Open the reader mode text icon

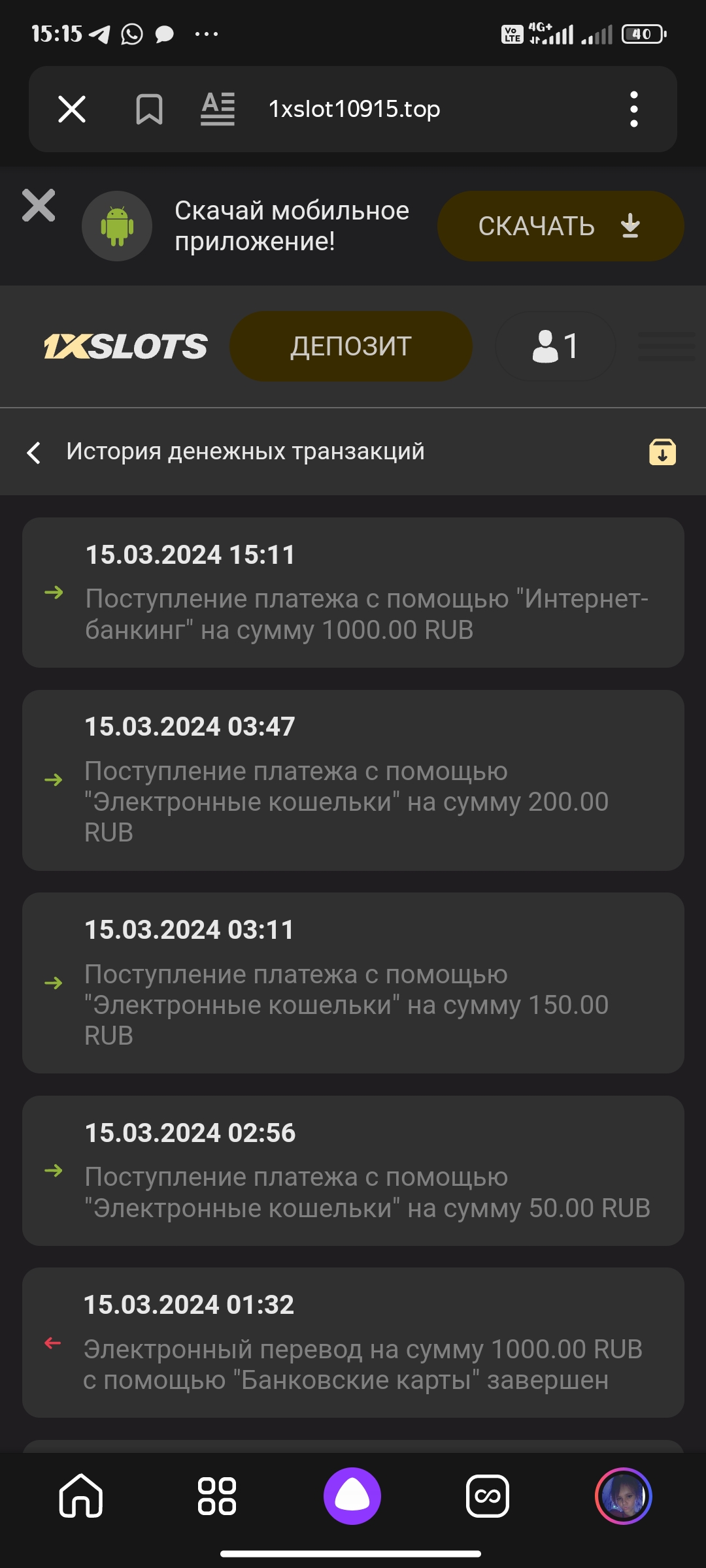[x=218, y=109]
